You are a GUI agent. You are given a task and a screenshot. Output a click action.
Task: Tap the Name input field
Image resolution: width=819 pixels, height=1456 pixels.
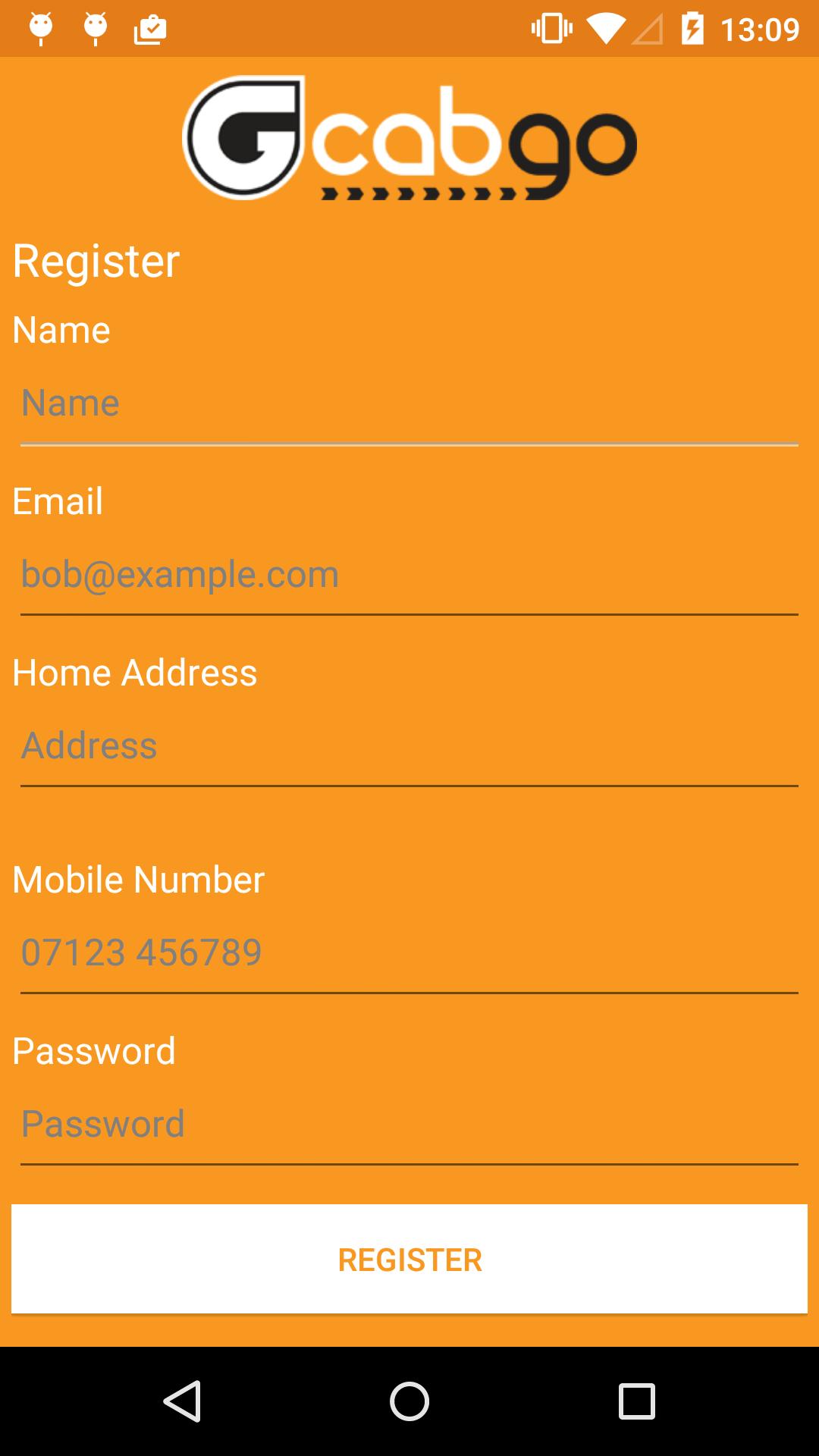[x=409, y=403]
